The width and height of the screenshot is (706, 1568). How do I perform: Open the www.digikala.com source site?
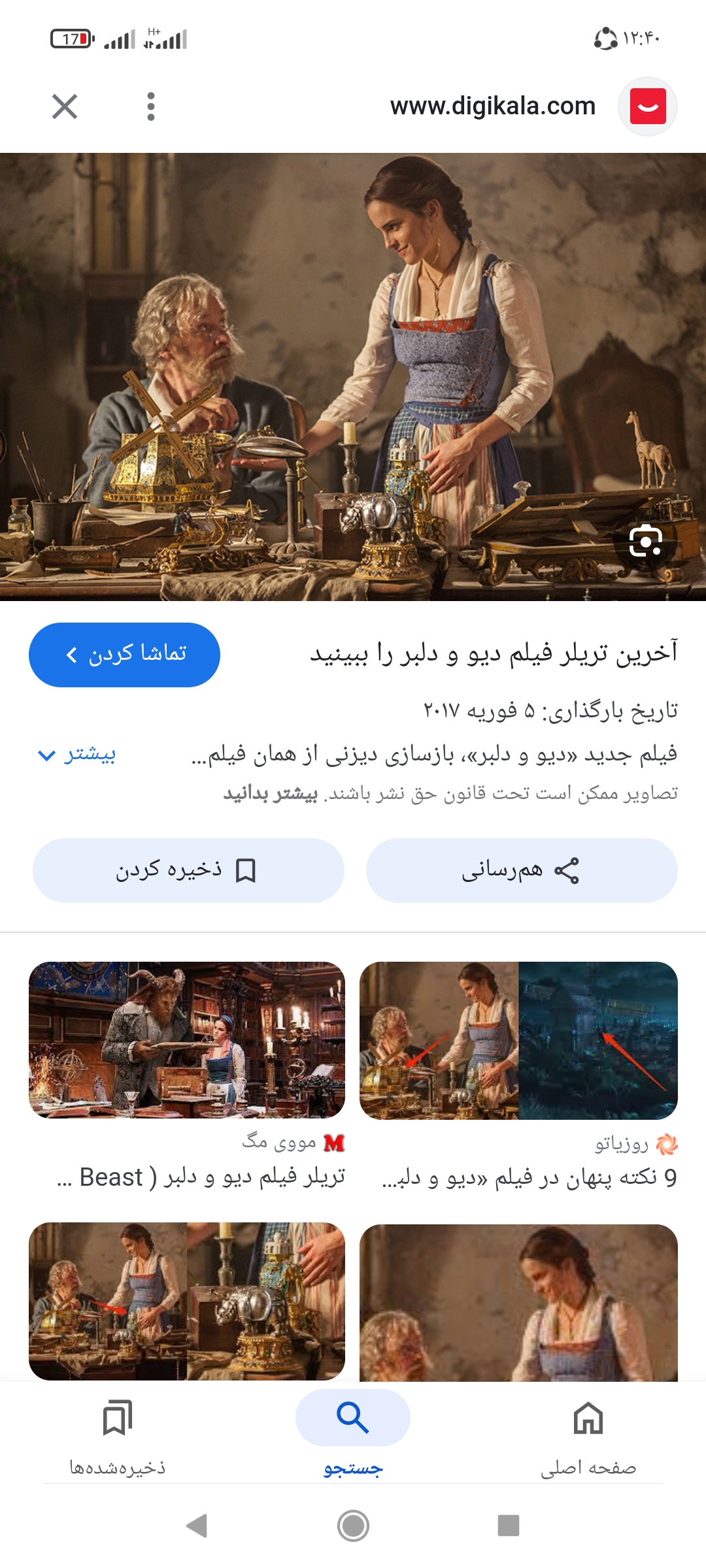click(493, 106)
